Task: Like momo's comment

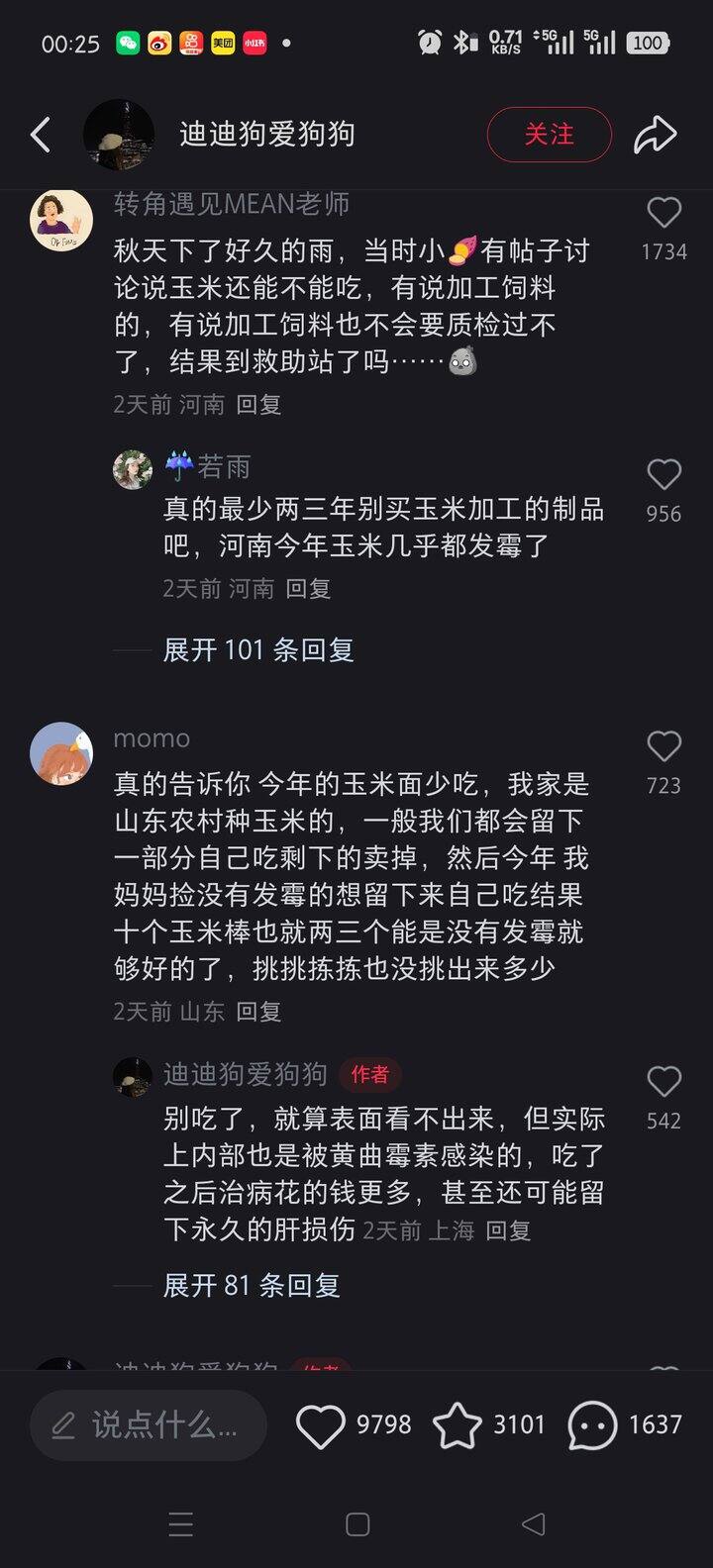Action: (x=663, y=747)
